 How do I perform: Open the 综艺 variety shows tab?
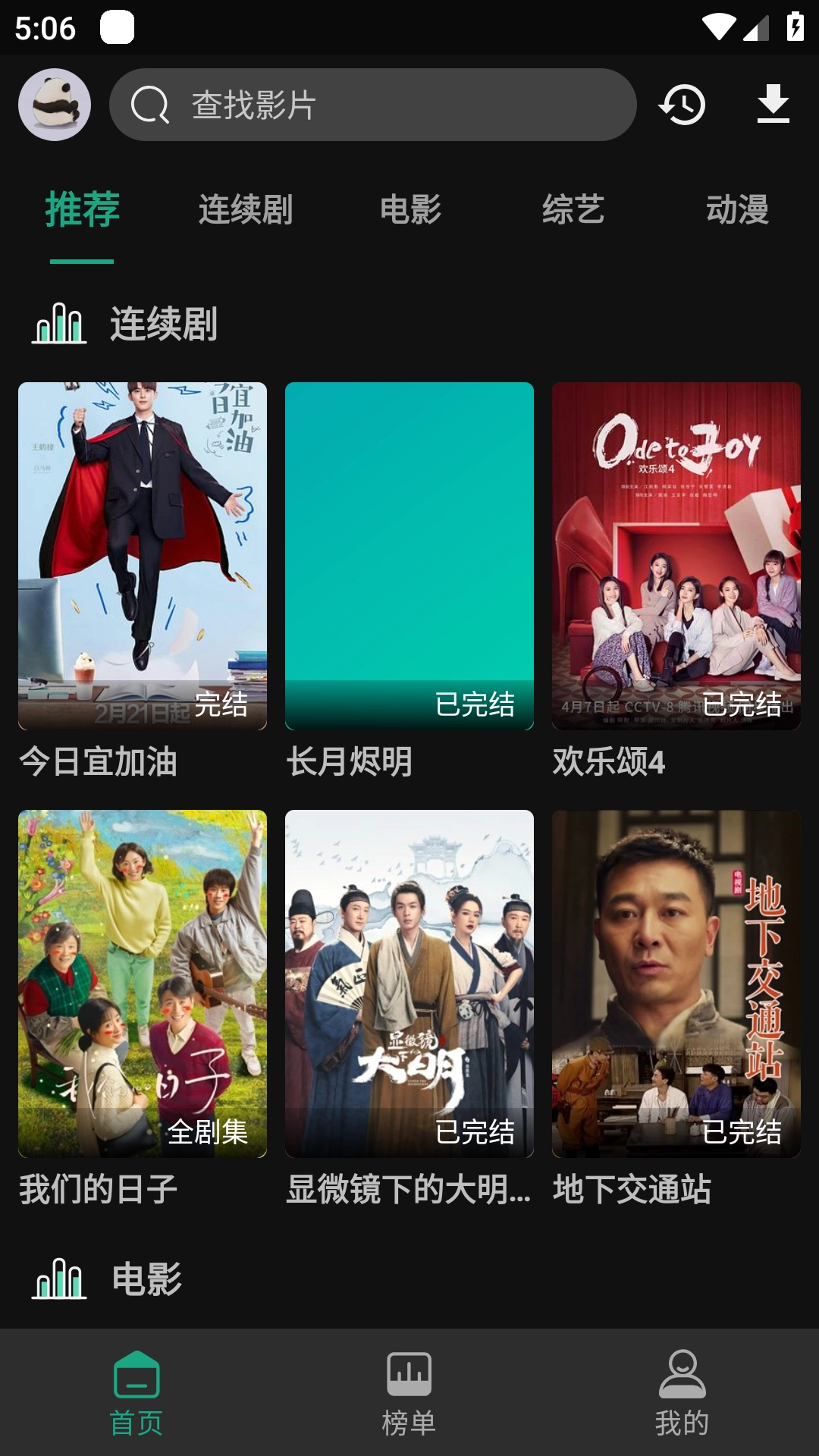574,210
